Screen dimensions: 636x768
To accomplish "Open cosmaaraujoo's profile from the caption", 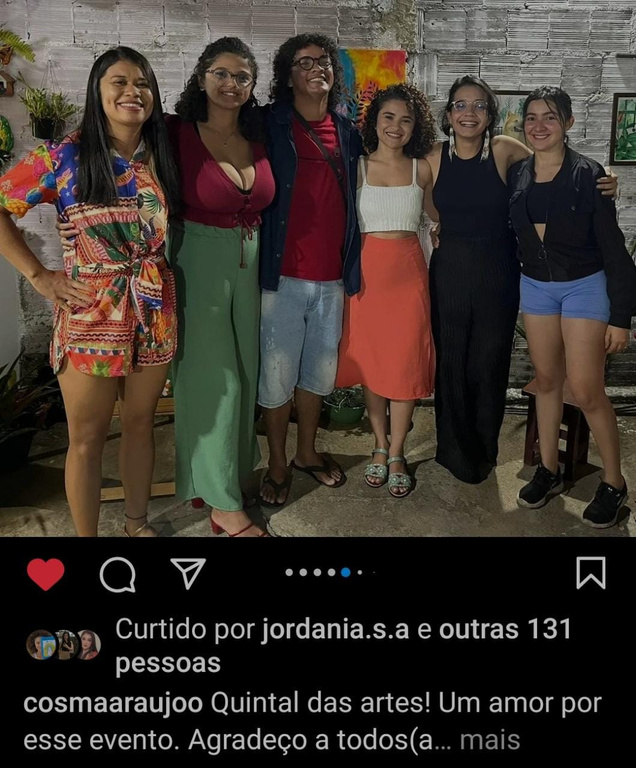I will [x=113, y=703].
